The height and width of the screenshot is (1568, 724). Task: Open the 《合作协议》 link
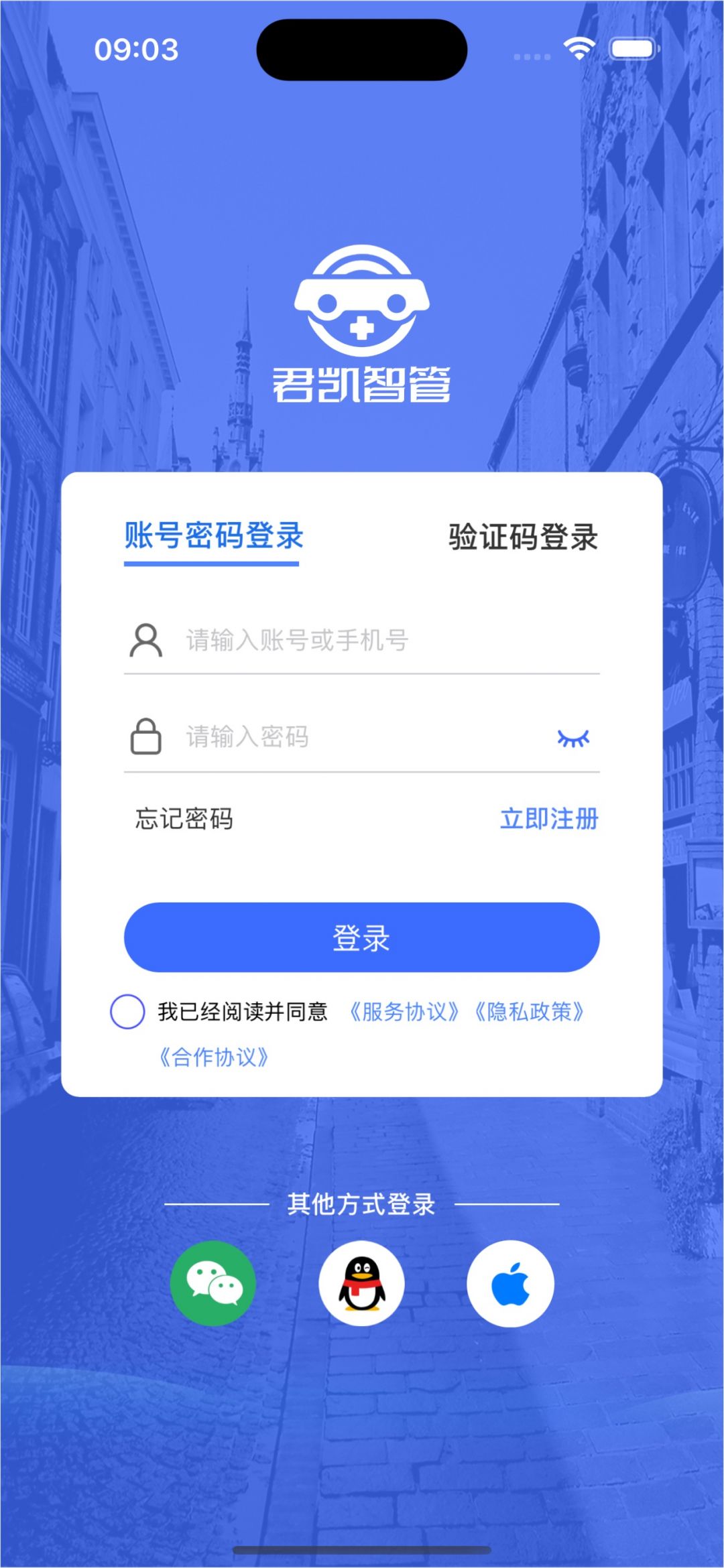click(214, 1057)
